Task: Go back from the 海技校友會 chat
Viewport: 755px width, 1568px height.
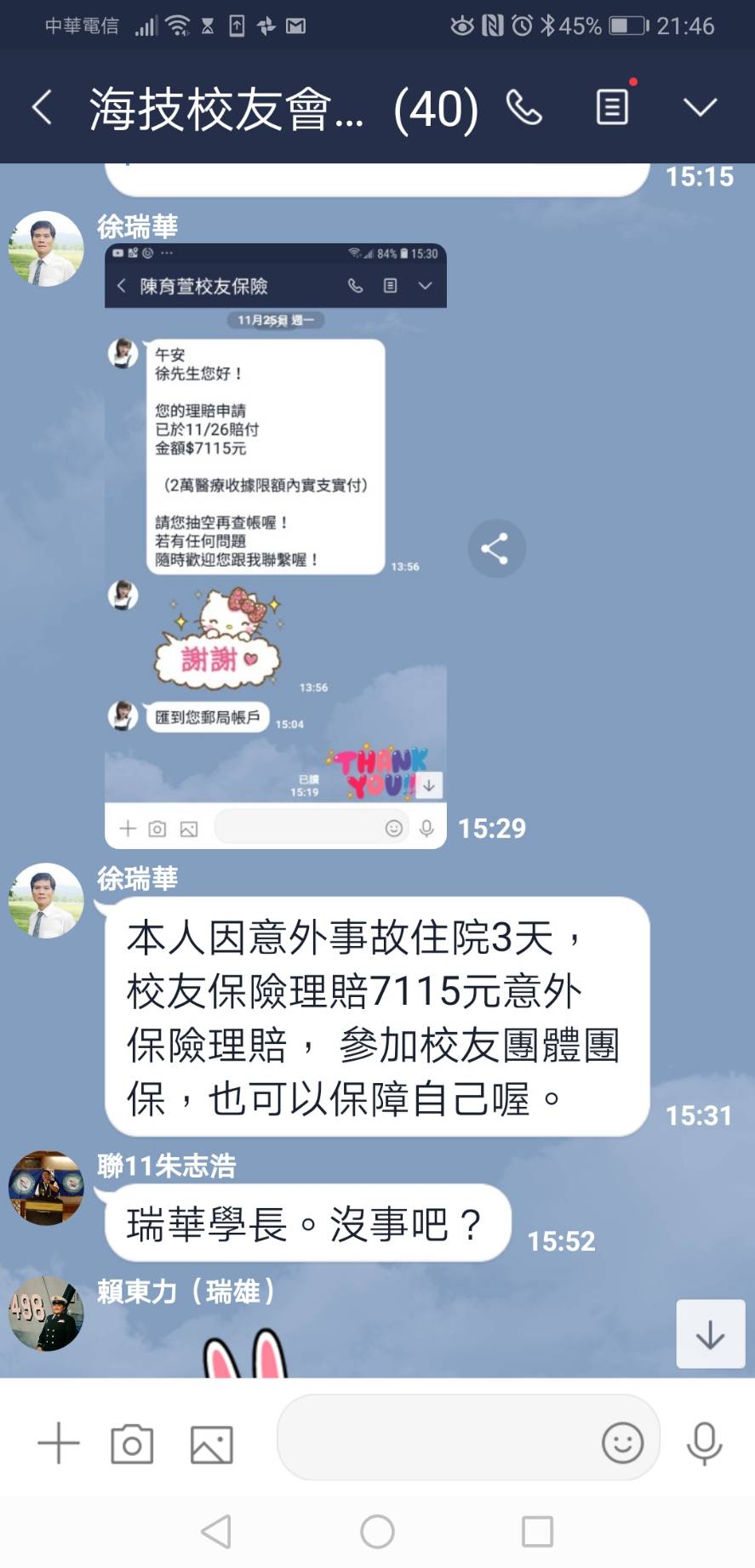Action: pyautogui.click(x=43, y=108)
